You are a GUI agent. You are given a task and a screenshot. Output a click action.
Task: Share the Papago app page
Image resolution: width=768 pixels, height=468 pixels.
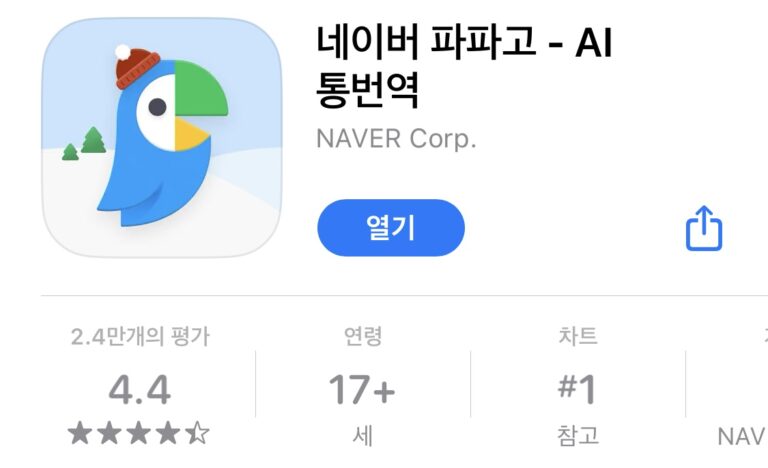coord(703,229)
